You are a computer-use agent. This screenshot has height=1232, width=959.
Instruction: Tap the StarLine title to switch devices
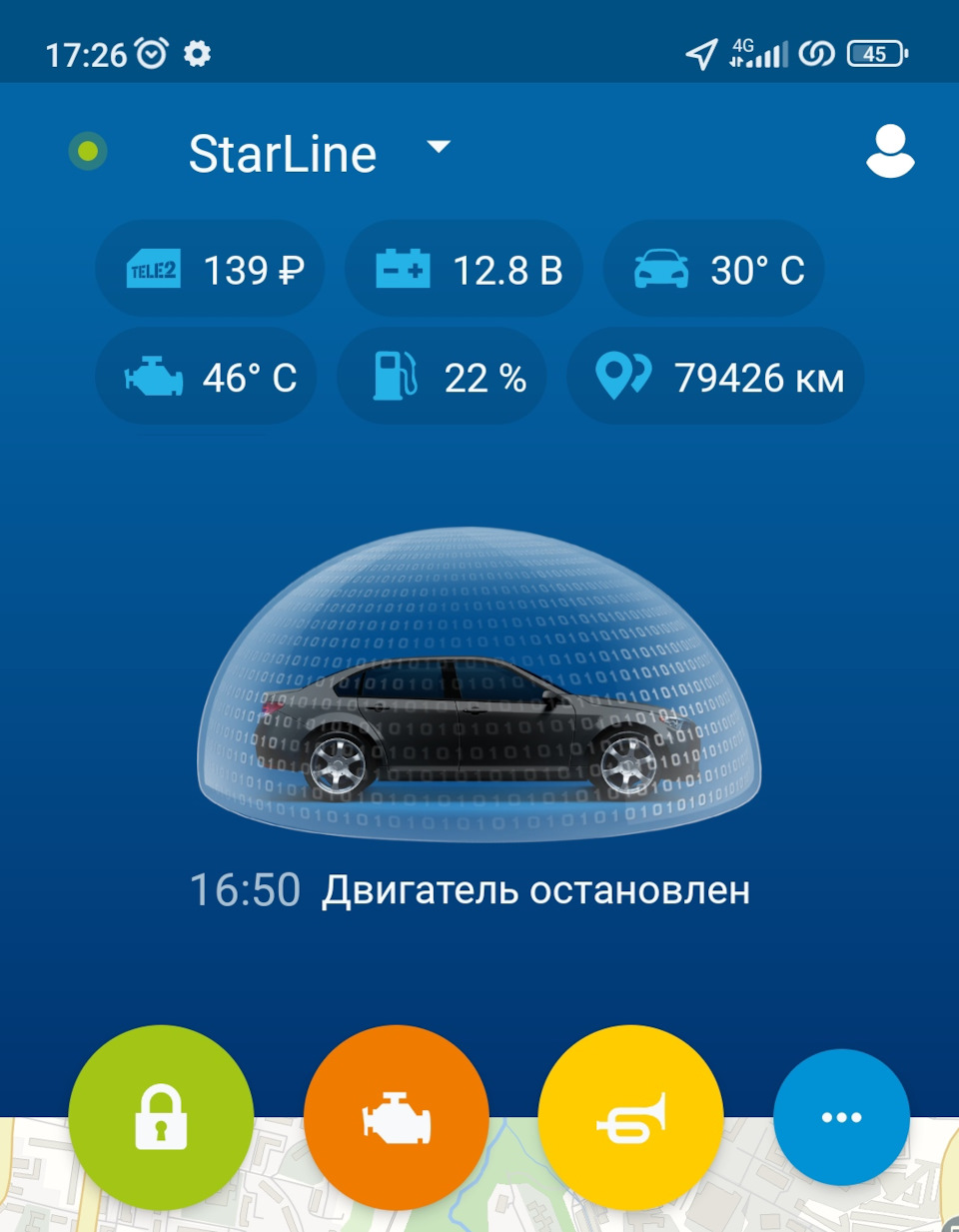tap(283, 152)
